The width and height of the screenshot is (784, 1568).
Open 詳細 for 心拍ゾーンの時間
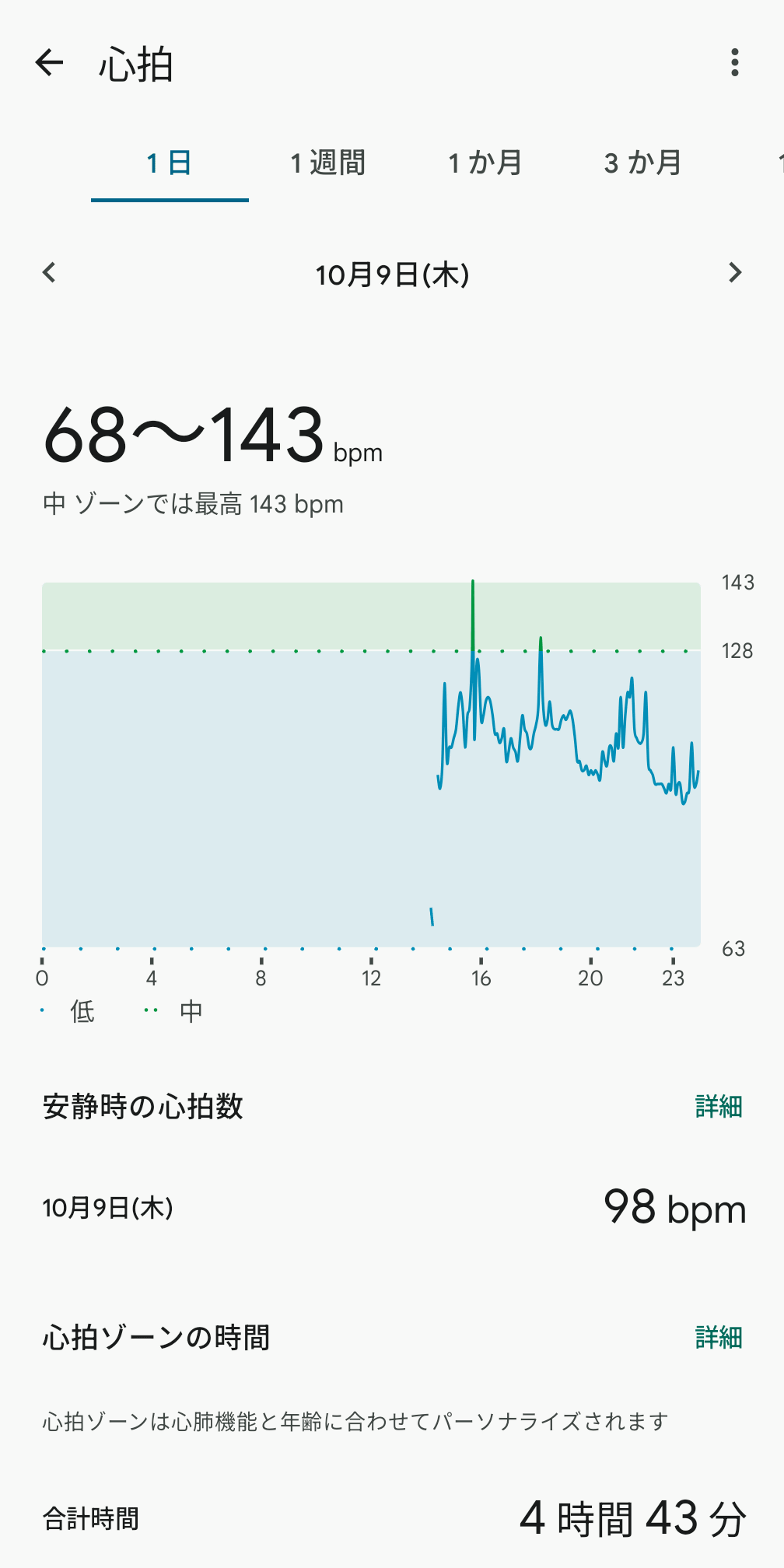pyautogui.click(x=718, y=1338)
